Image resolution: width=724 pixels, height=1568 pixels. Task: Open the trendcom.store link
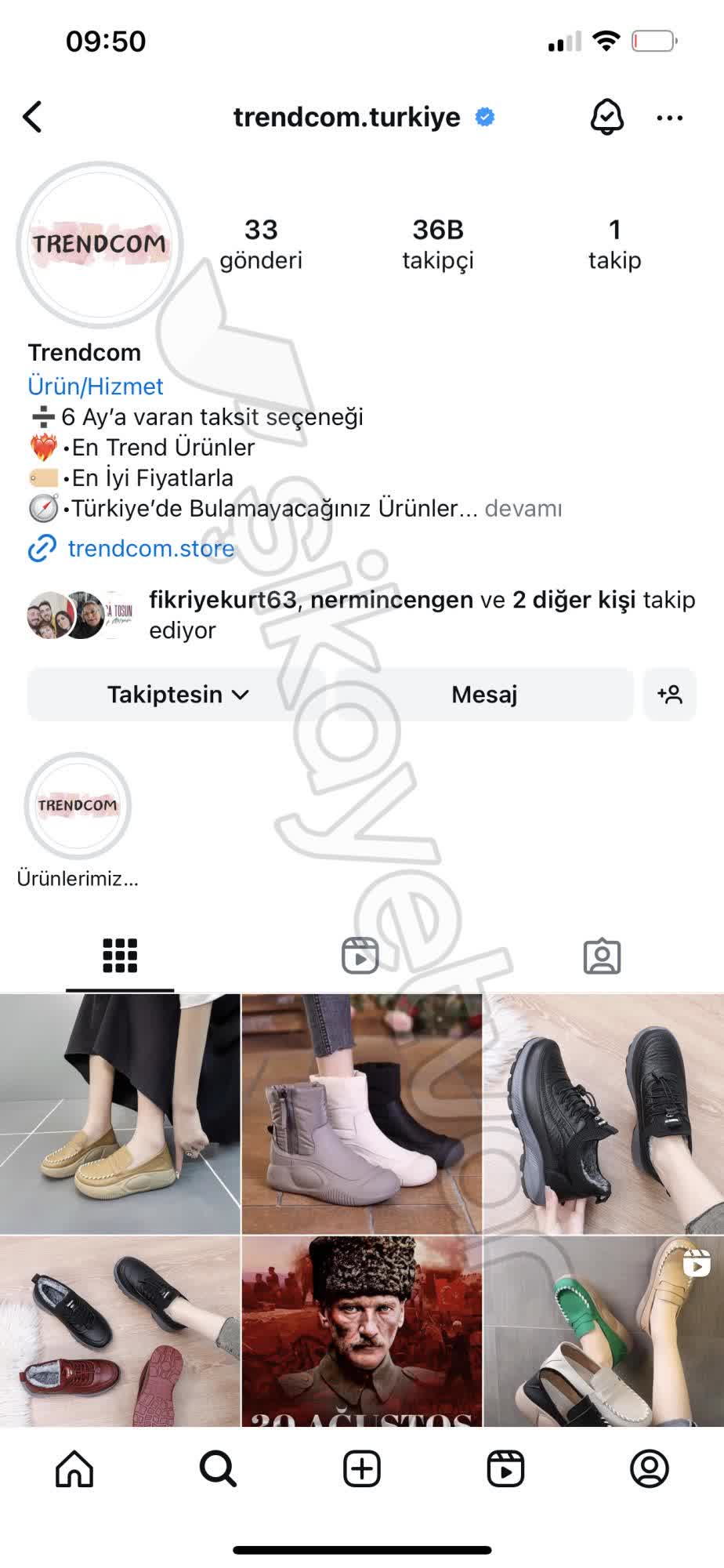(x=150, y=549)
